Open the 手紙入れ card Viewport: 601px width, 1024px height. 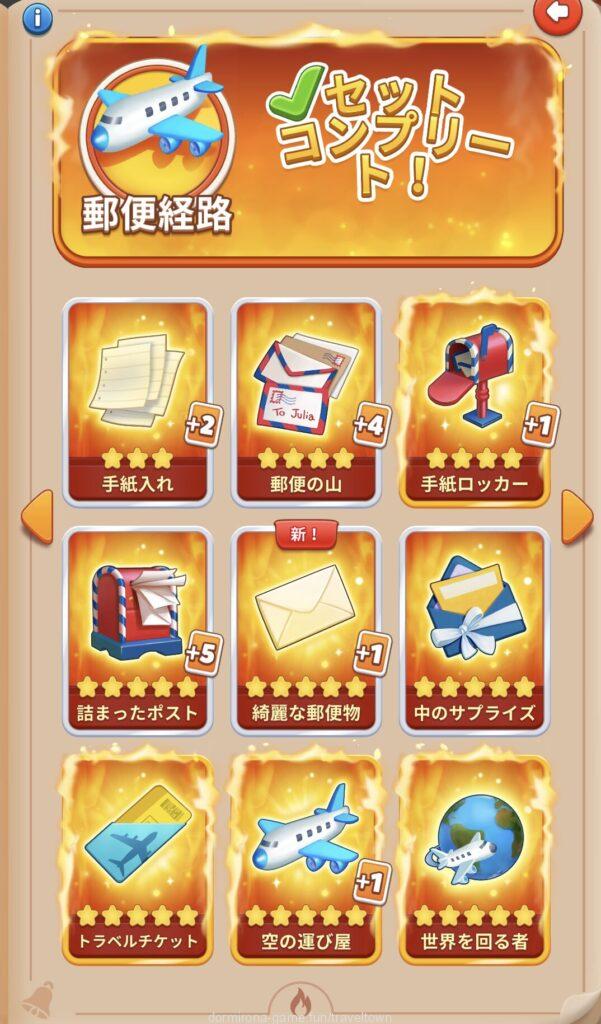click(x=138, y=400)
